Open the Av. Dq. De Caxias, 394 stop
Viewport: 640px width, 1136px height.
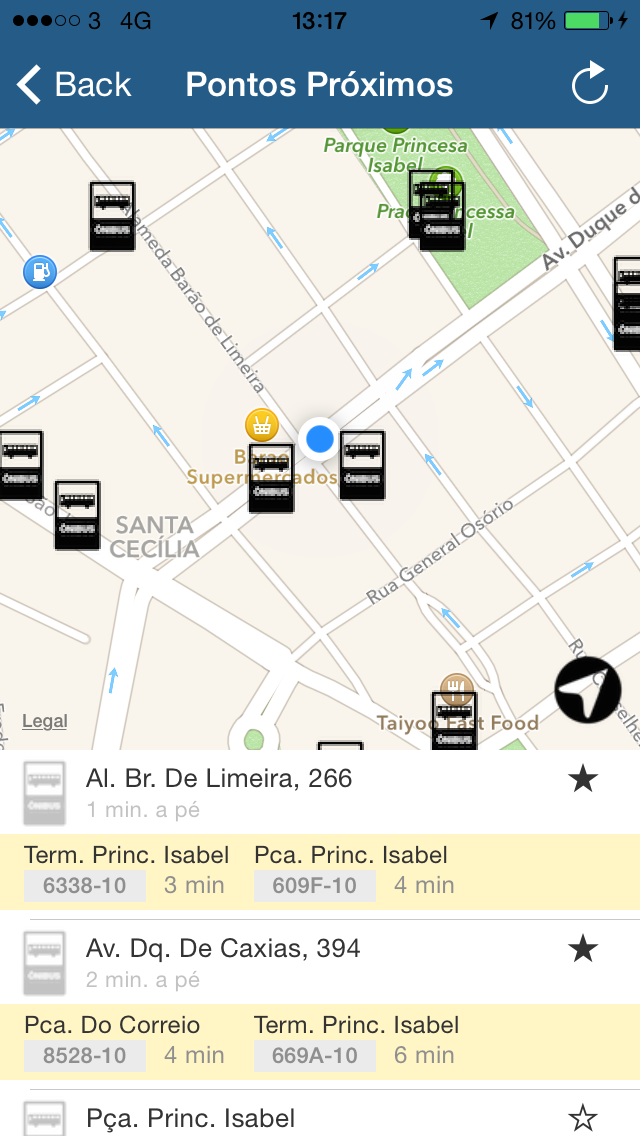(x=320, y=962)
